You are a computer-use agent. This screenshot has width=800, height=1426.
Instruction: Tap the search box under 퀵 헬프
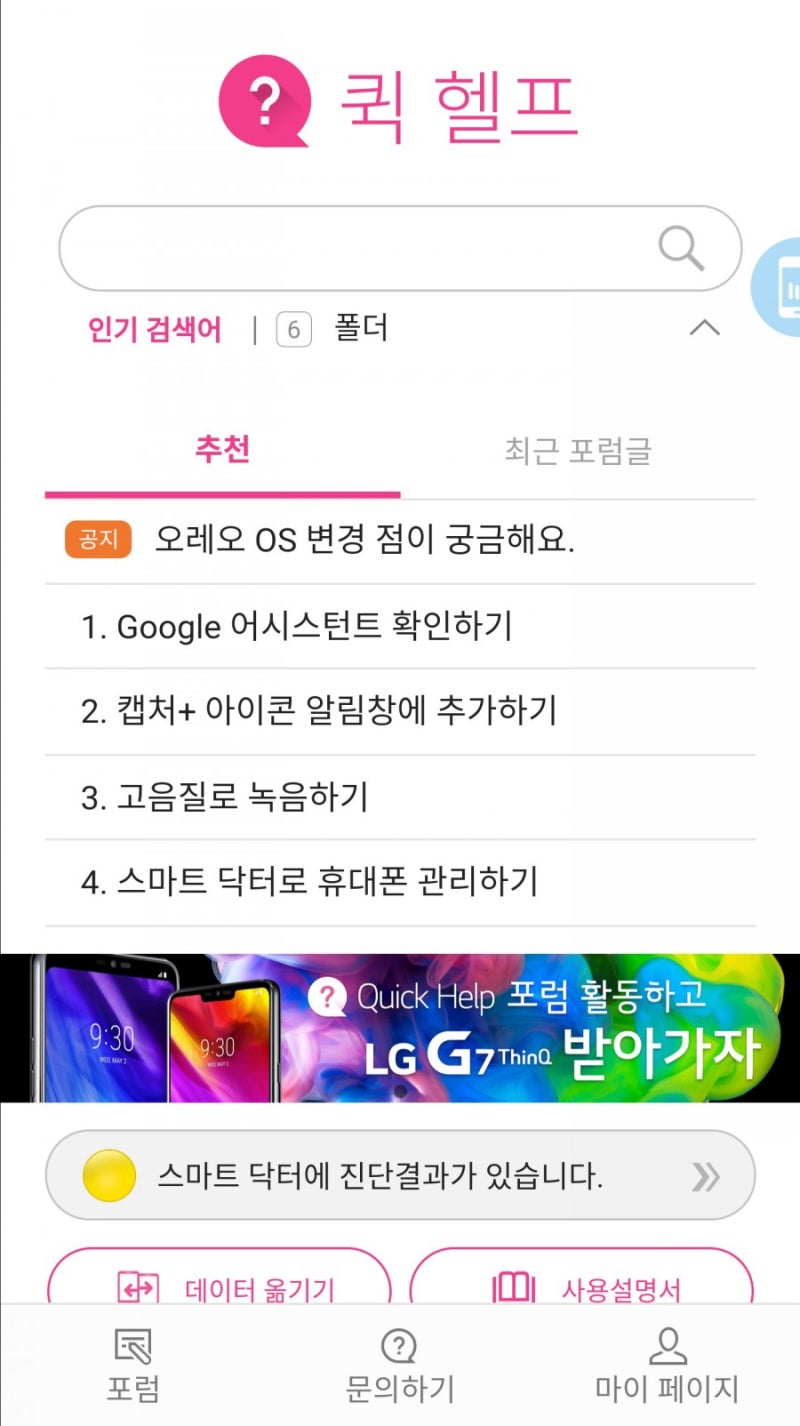pyautogui.click(x=400, y=248)
